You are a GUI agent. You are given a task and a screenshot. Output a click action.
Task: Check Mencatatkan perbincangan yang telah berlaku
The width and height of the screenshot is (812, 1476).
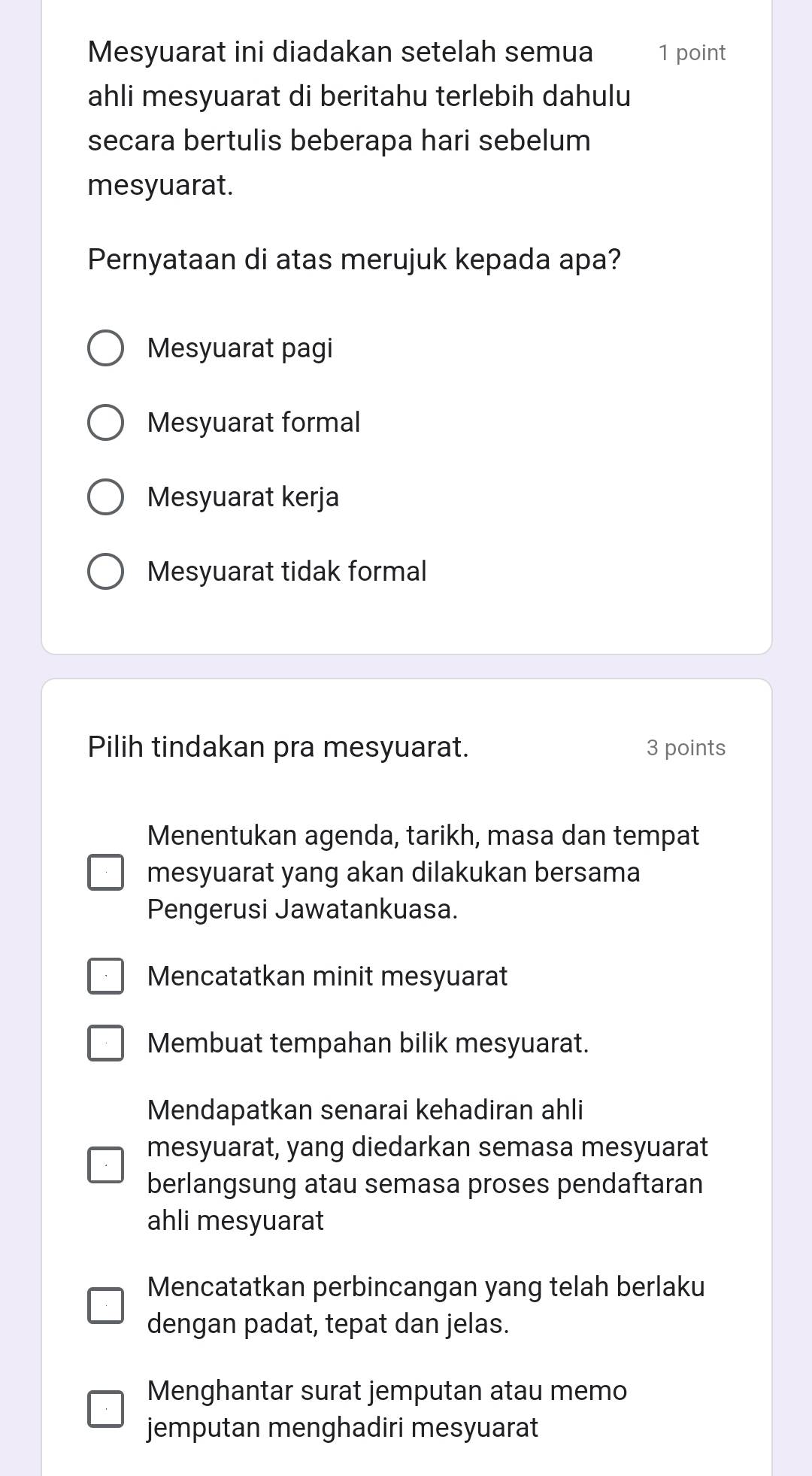tap(106, 1305)
